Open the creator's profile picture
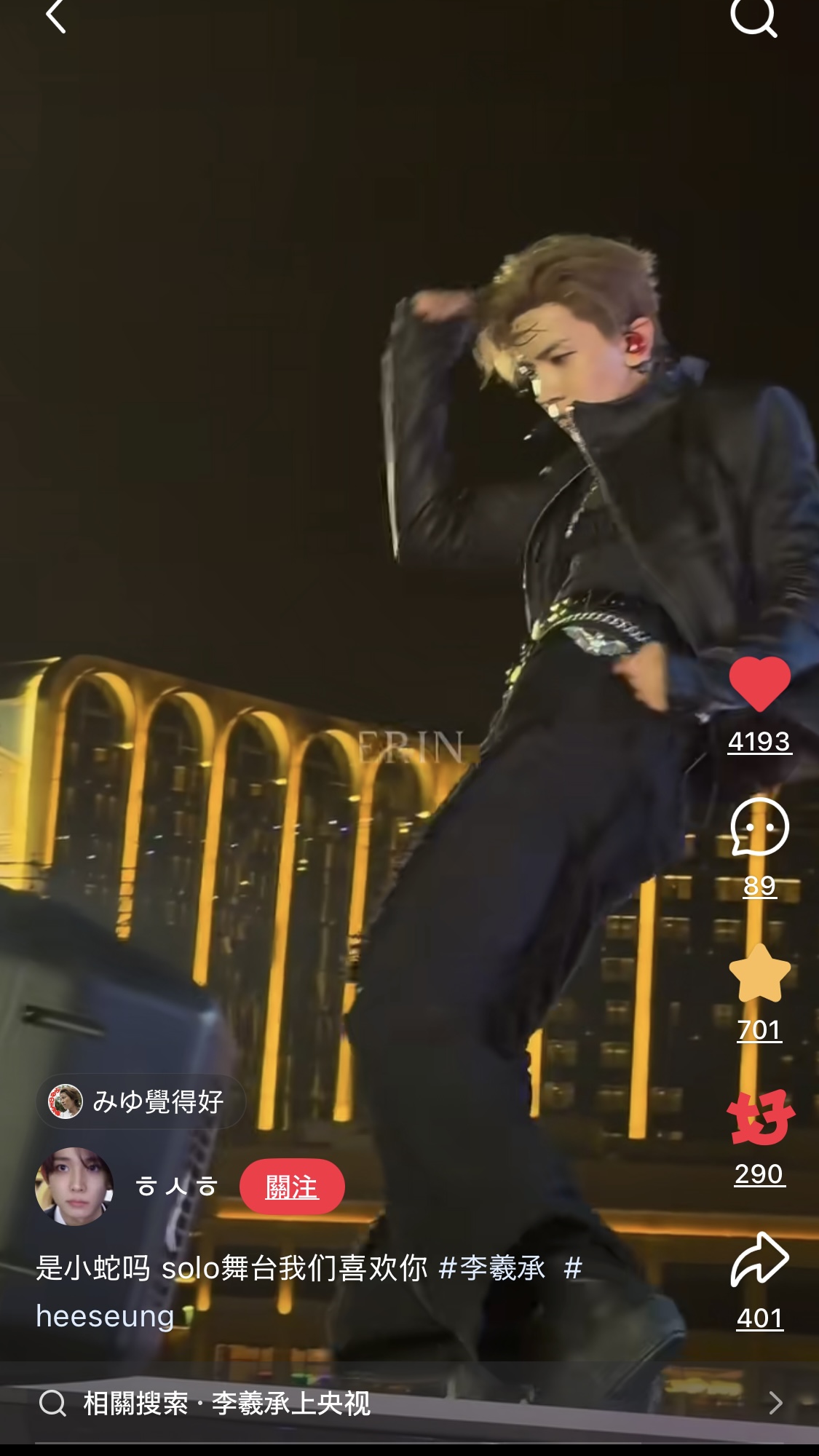Screen dimensions: 819x1456 pos(74,1187)
